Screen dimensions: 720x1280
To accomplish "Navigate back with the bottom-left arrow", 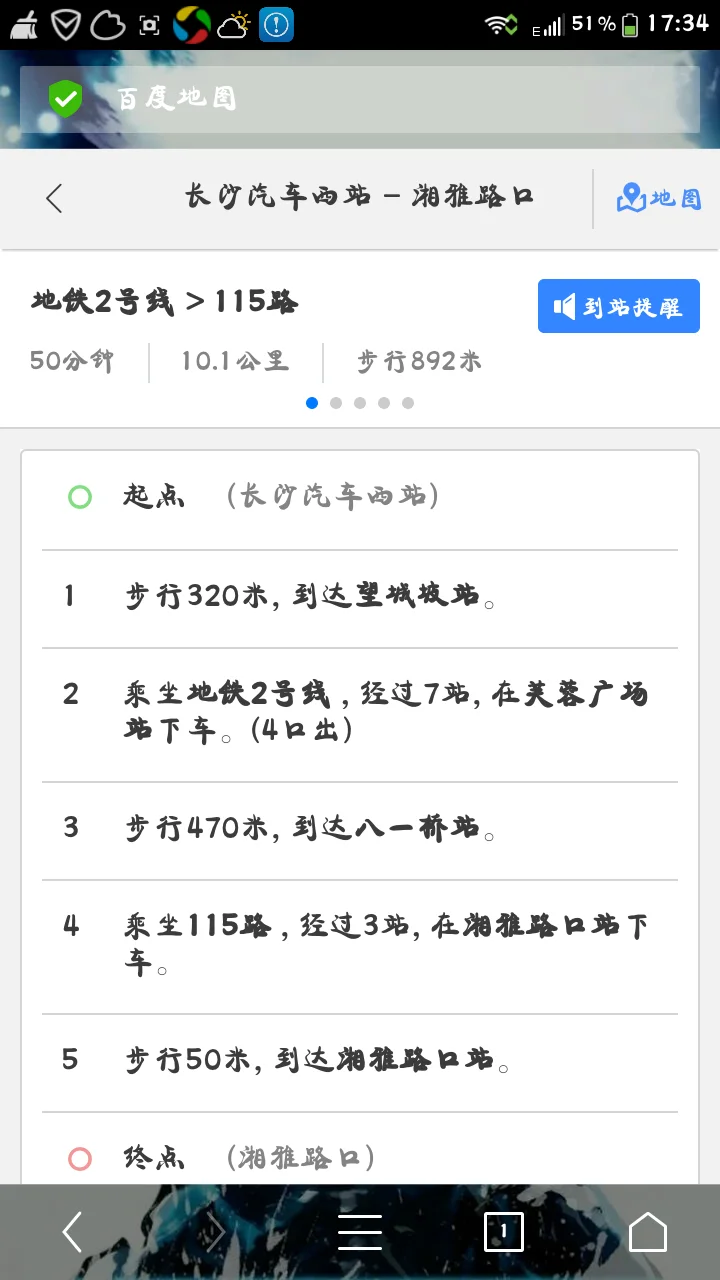I will click(x=72, y=1232).
